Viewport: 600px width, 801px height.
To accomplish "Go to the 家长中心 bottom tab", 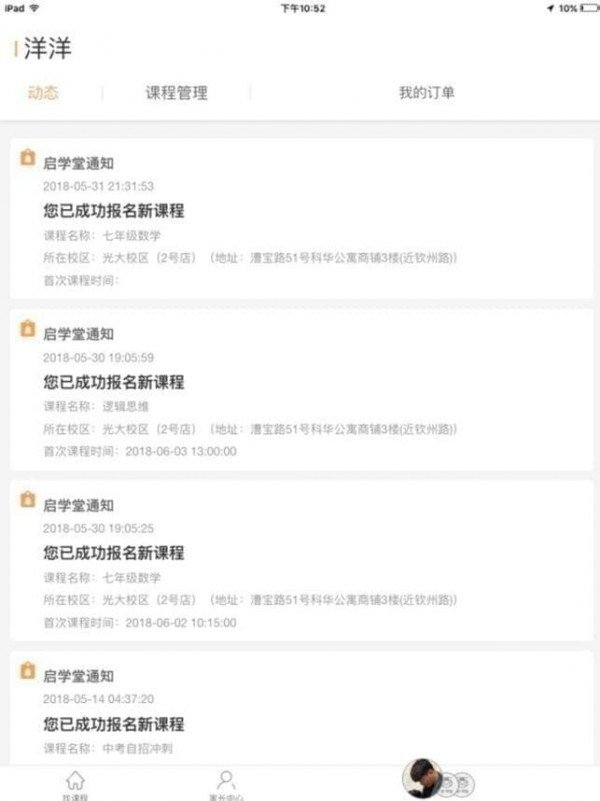I will click(226, 785).
